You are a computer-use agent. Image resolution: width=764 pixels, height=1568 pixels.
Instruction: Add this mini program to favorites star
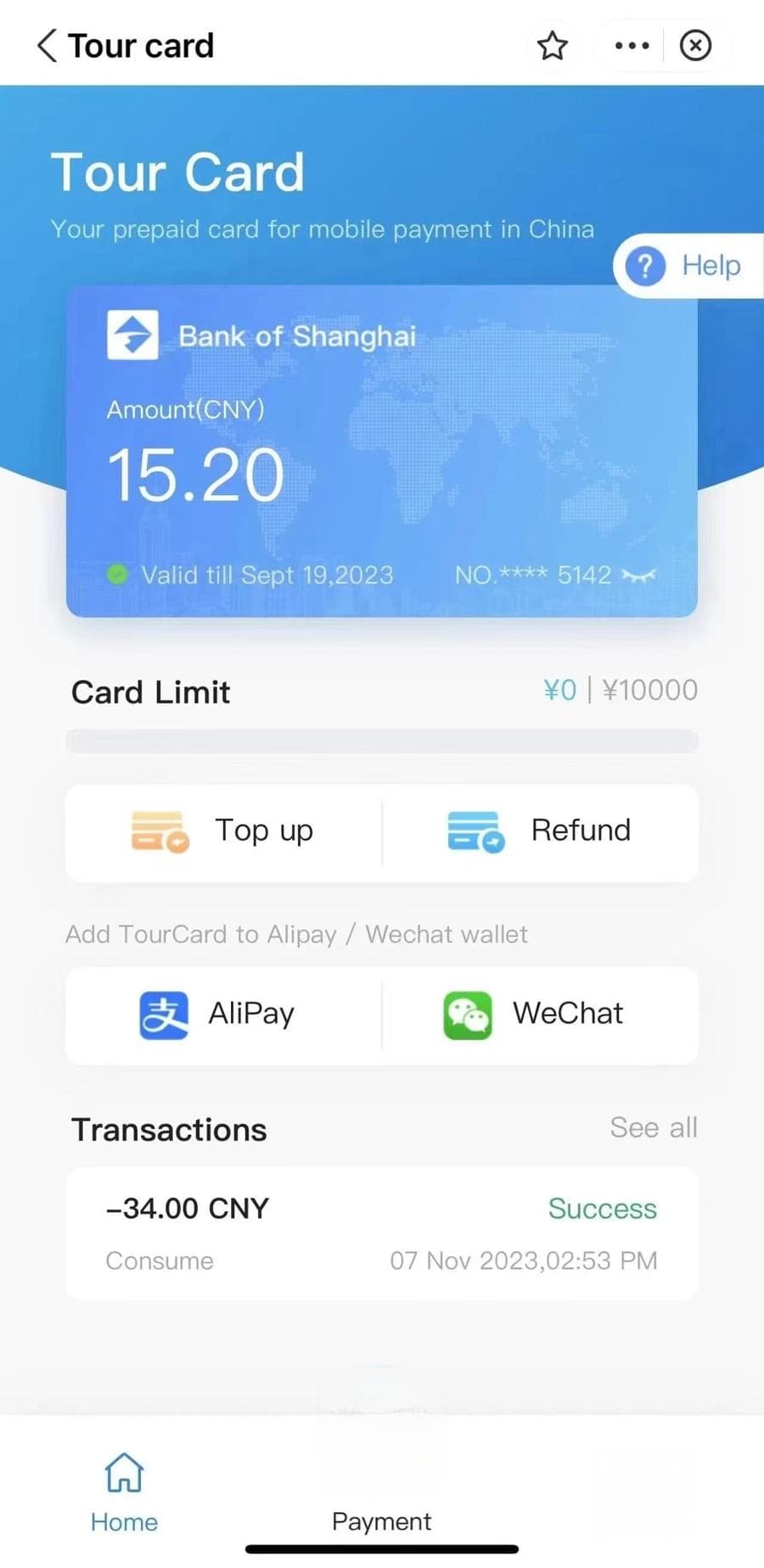553,46
